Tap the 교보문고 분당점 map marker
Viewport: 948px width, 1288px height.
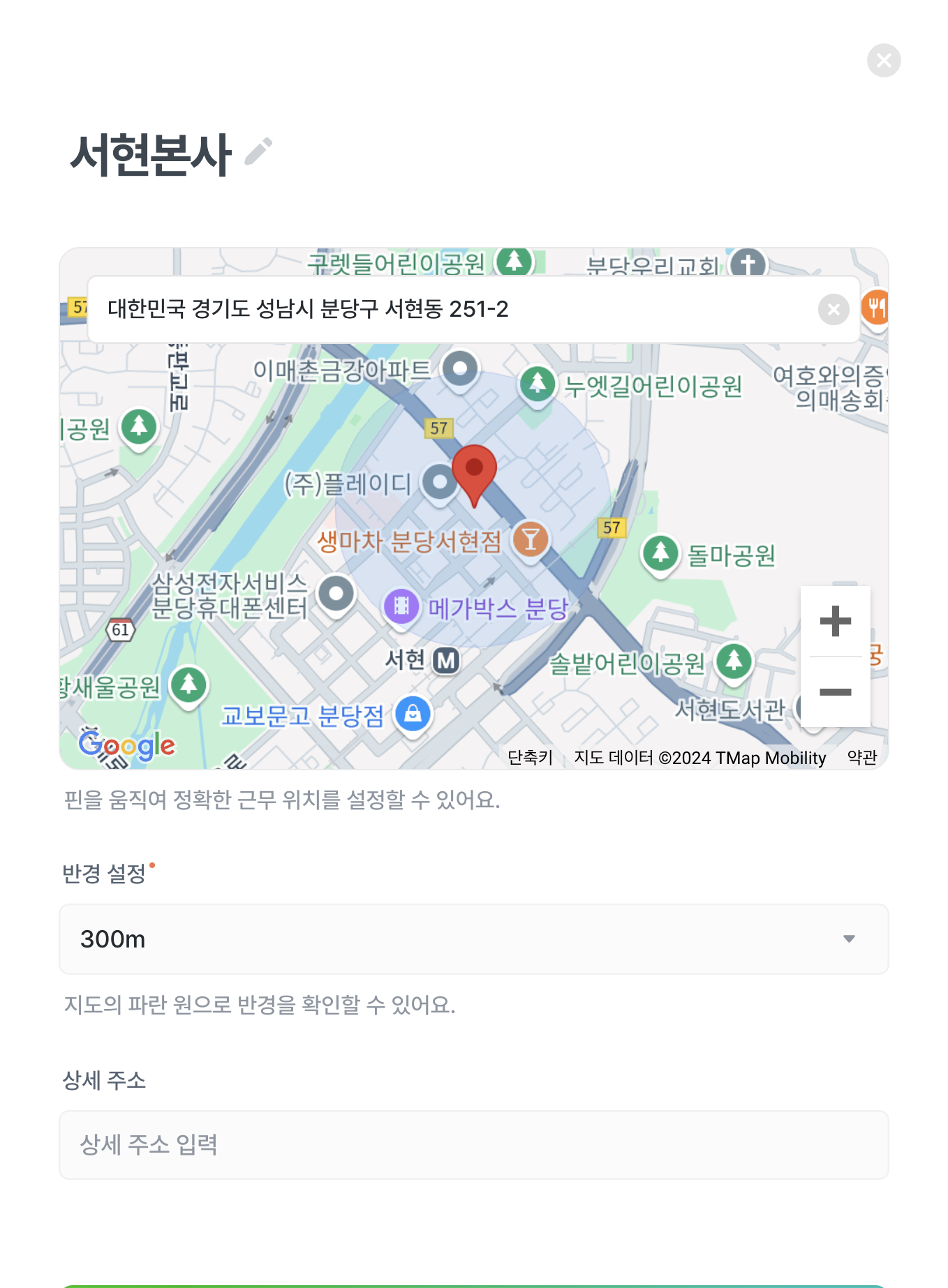click(413, 714)
